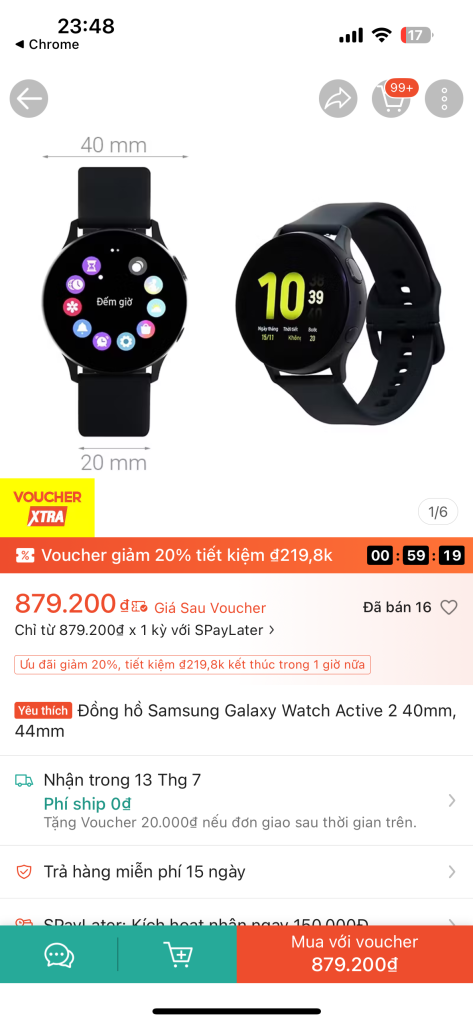
Task: Open the voucher 20% discount banner
Action: pos(236,555)
